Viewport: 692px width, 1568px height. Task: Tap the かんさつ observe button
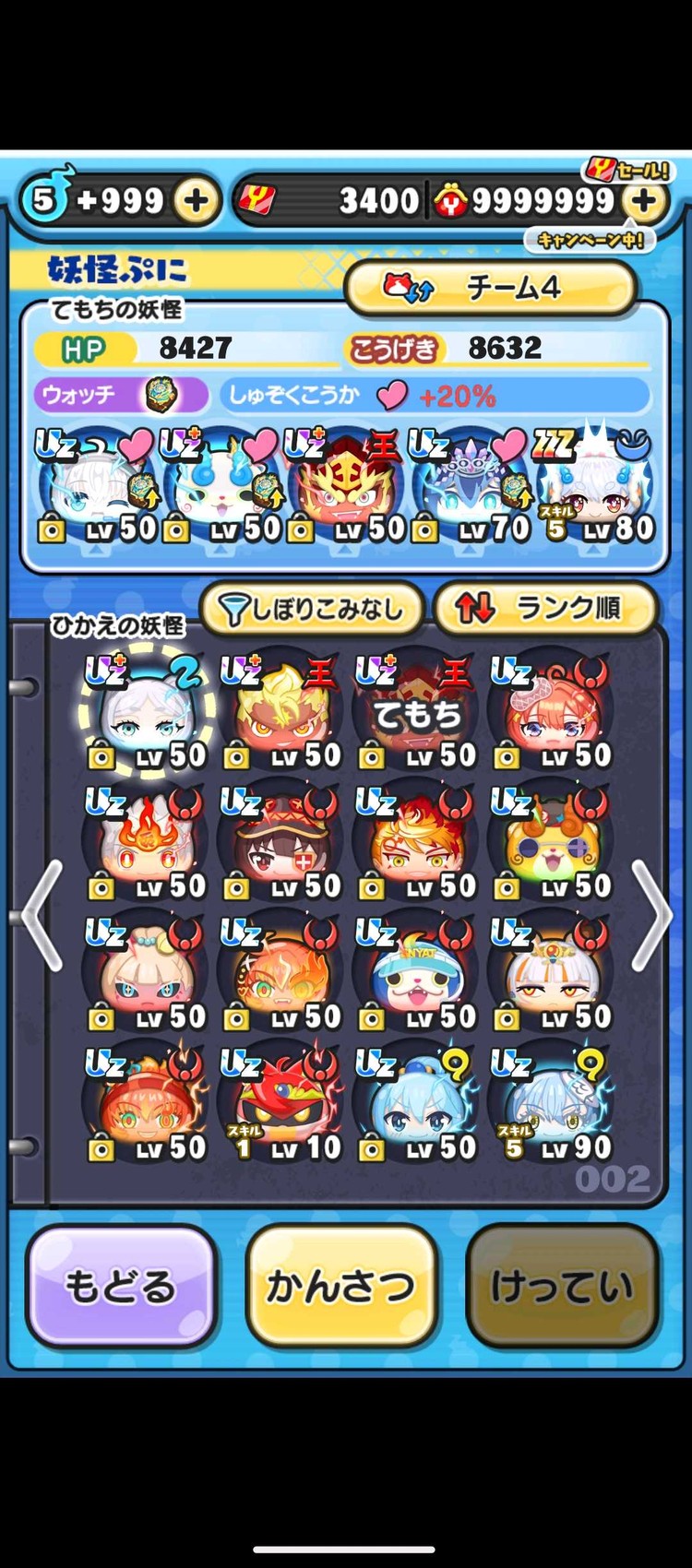[340, 1286]
